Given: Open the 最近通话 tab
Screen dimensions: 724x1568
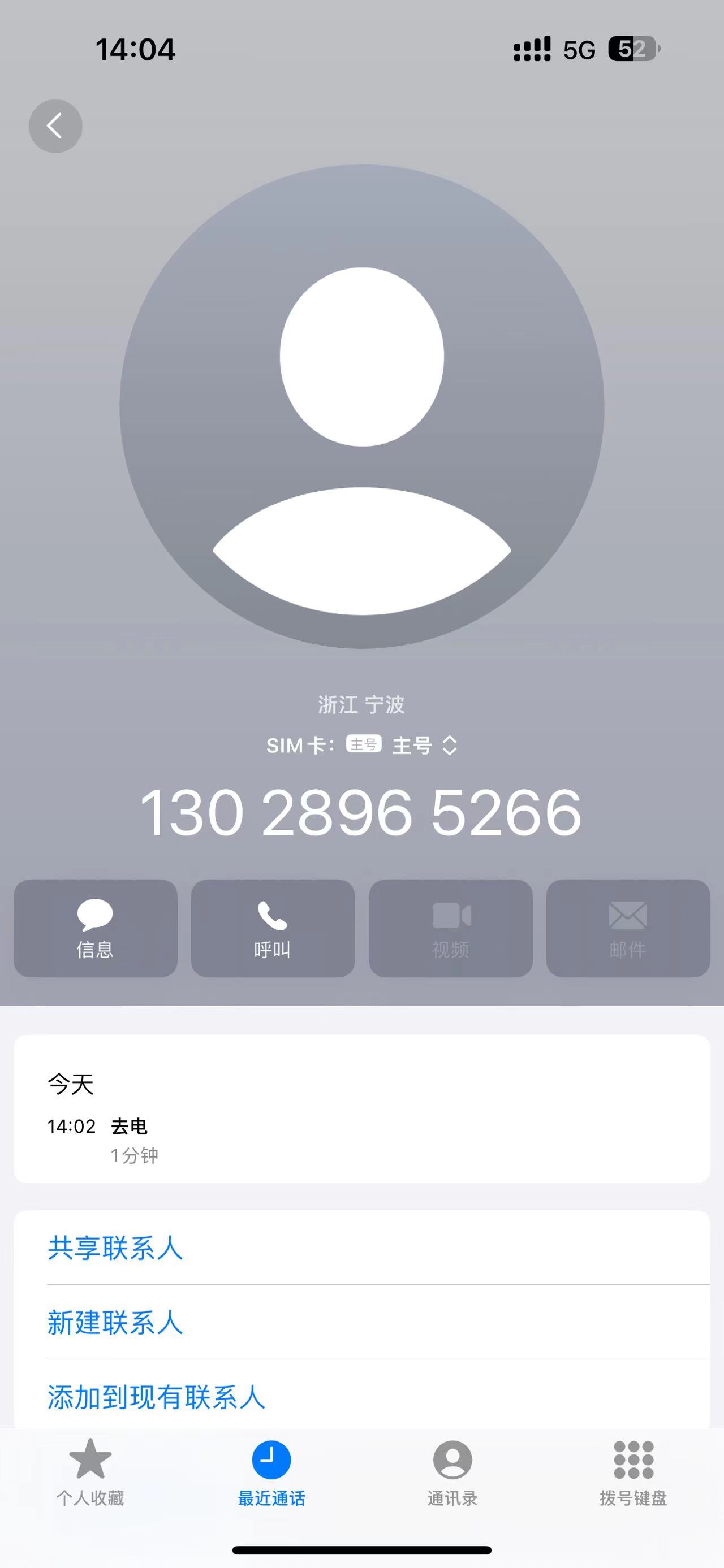Looking at the screenshot, I should tap(271, 1472).
